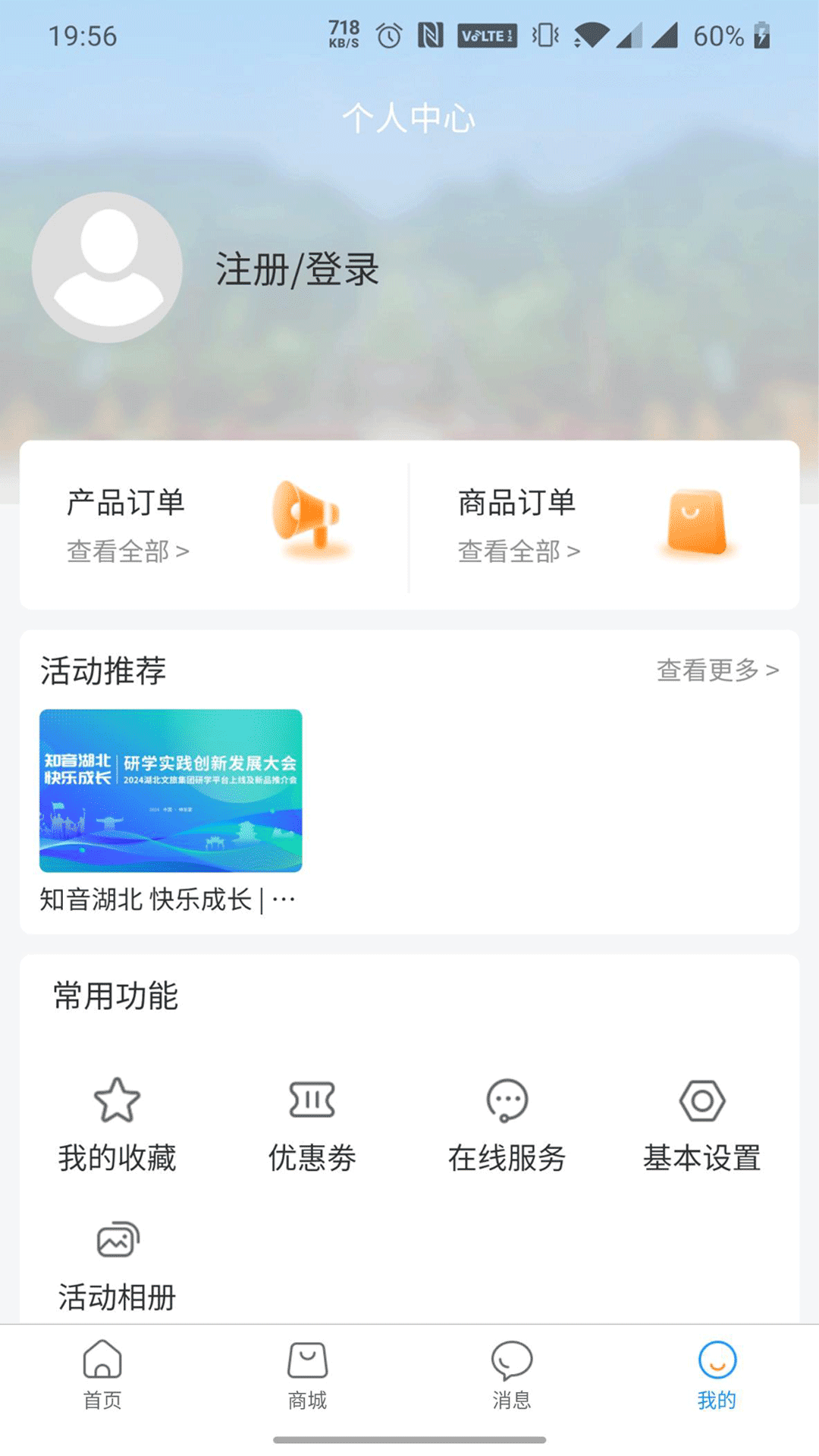Open the 优惠券 coupon icon

click(310, 1102)
